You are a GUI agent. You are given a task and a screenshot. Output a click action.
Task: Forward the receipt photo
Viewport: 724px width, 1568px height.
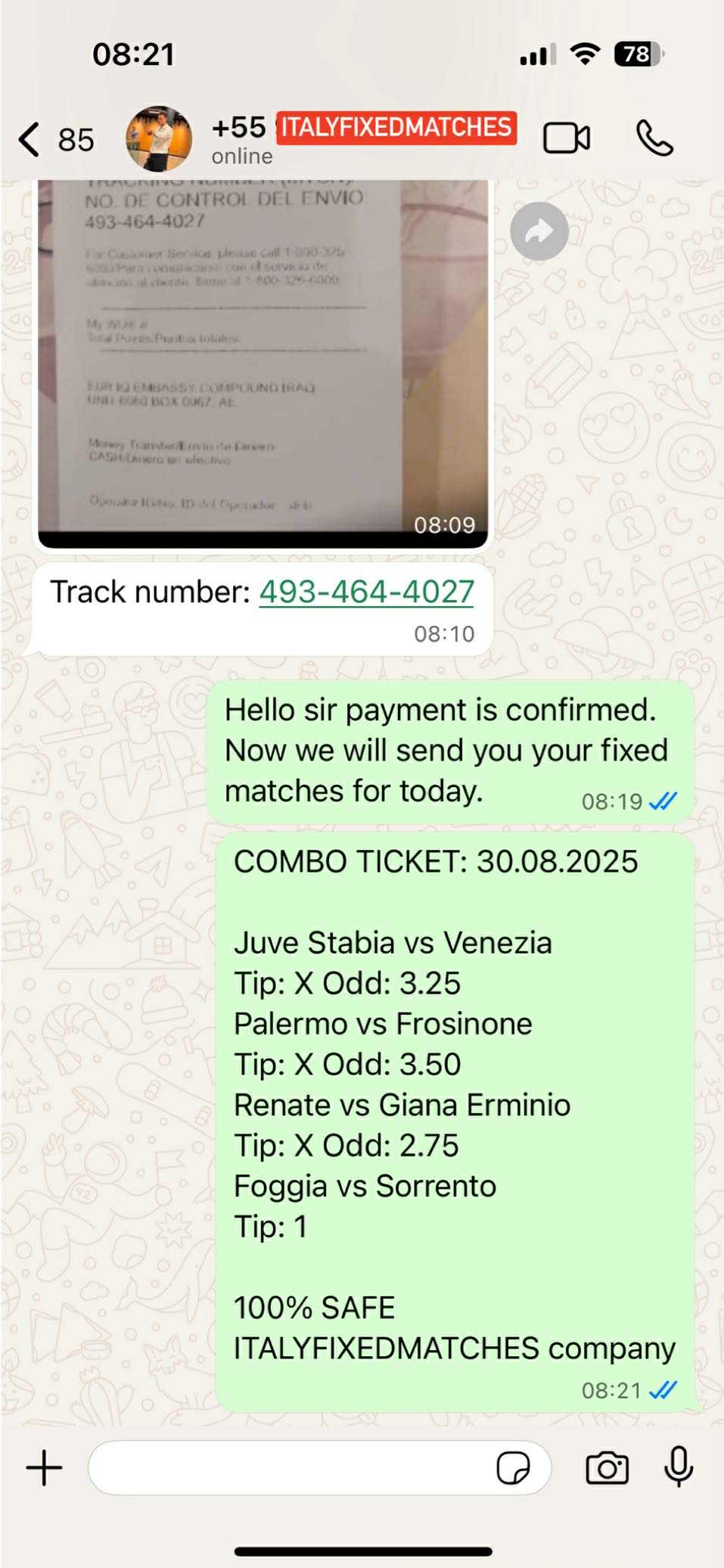[539, 232]
